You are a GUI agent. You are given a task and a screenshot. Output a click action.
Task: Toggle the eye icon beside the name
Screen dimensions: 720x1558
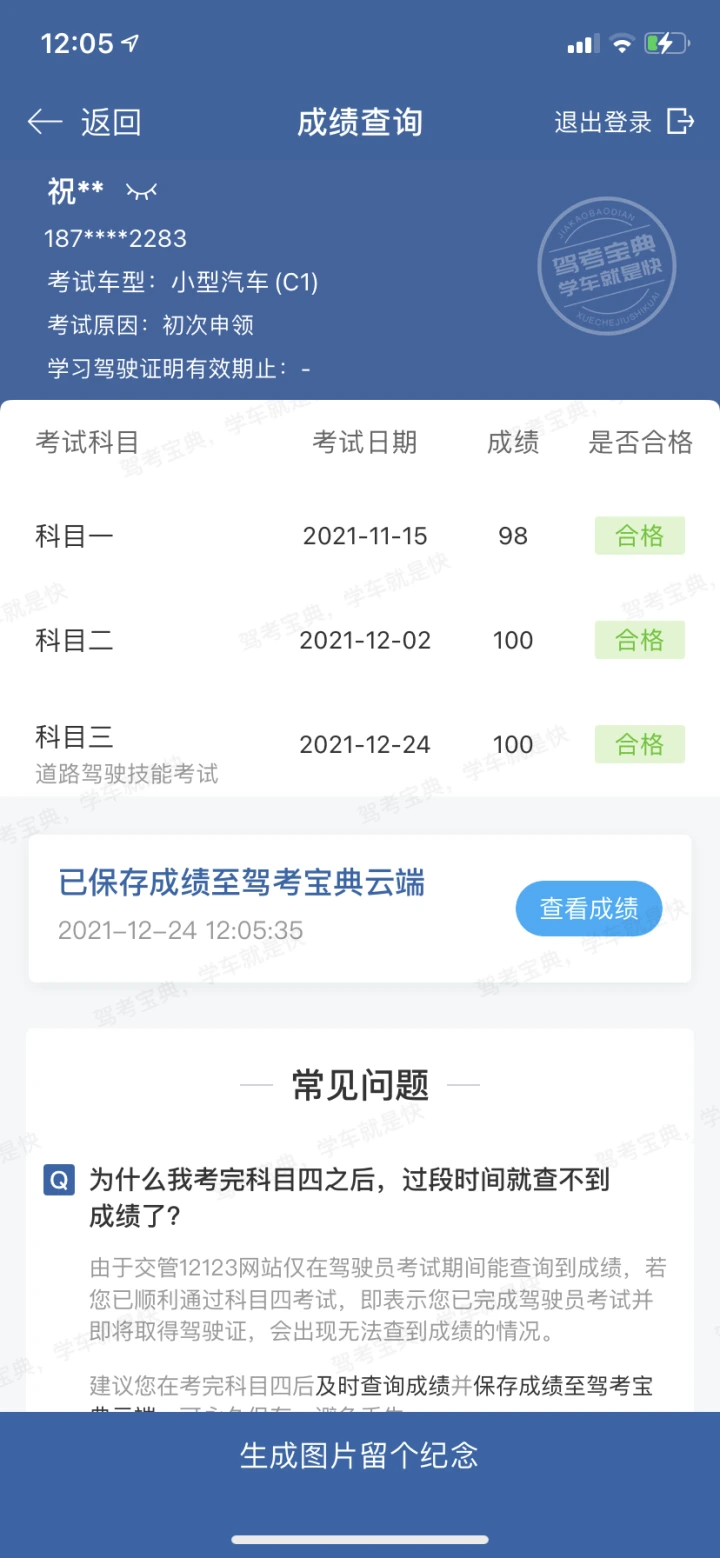141,190
